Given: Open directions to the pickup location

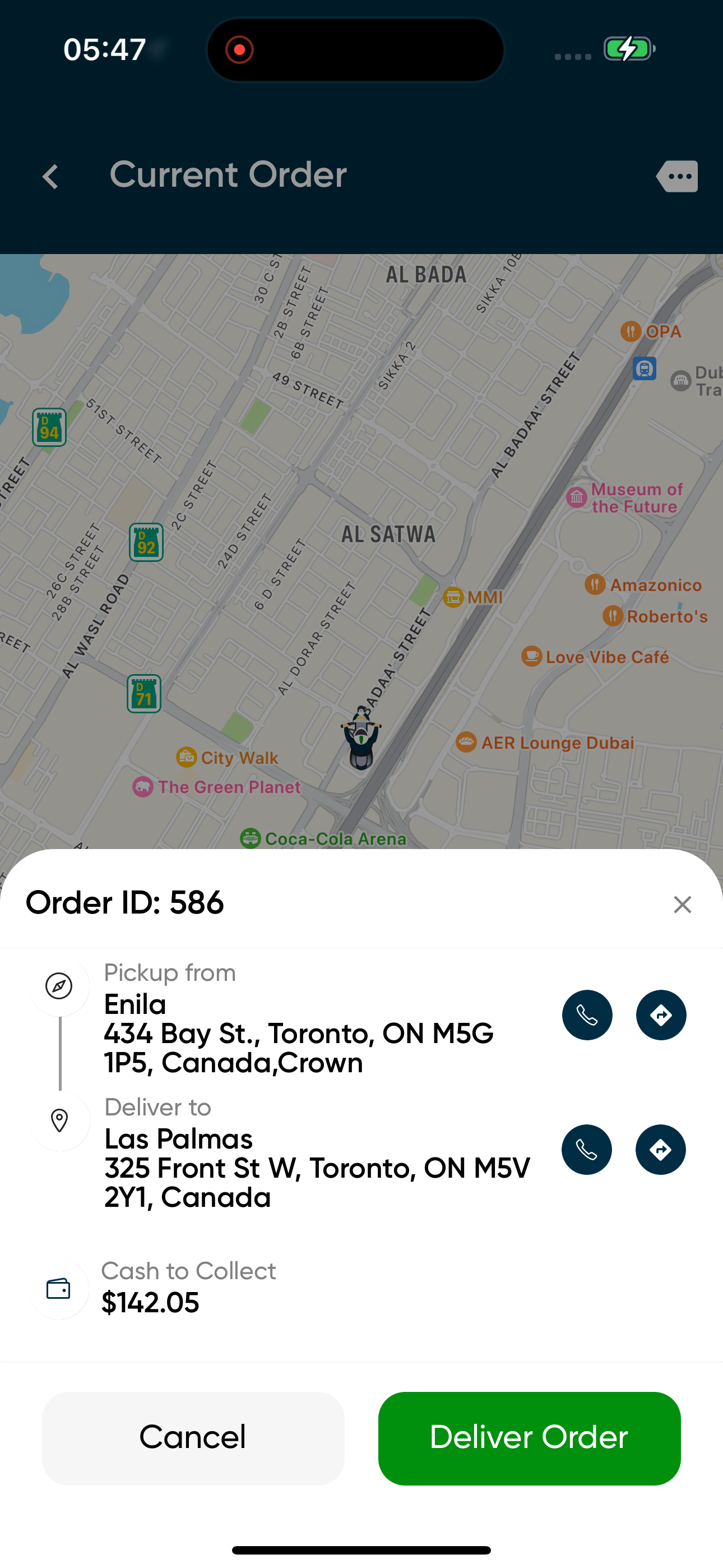Looking at the screenshot, I should point(661,1014).
